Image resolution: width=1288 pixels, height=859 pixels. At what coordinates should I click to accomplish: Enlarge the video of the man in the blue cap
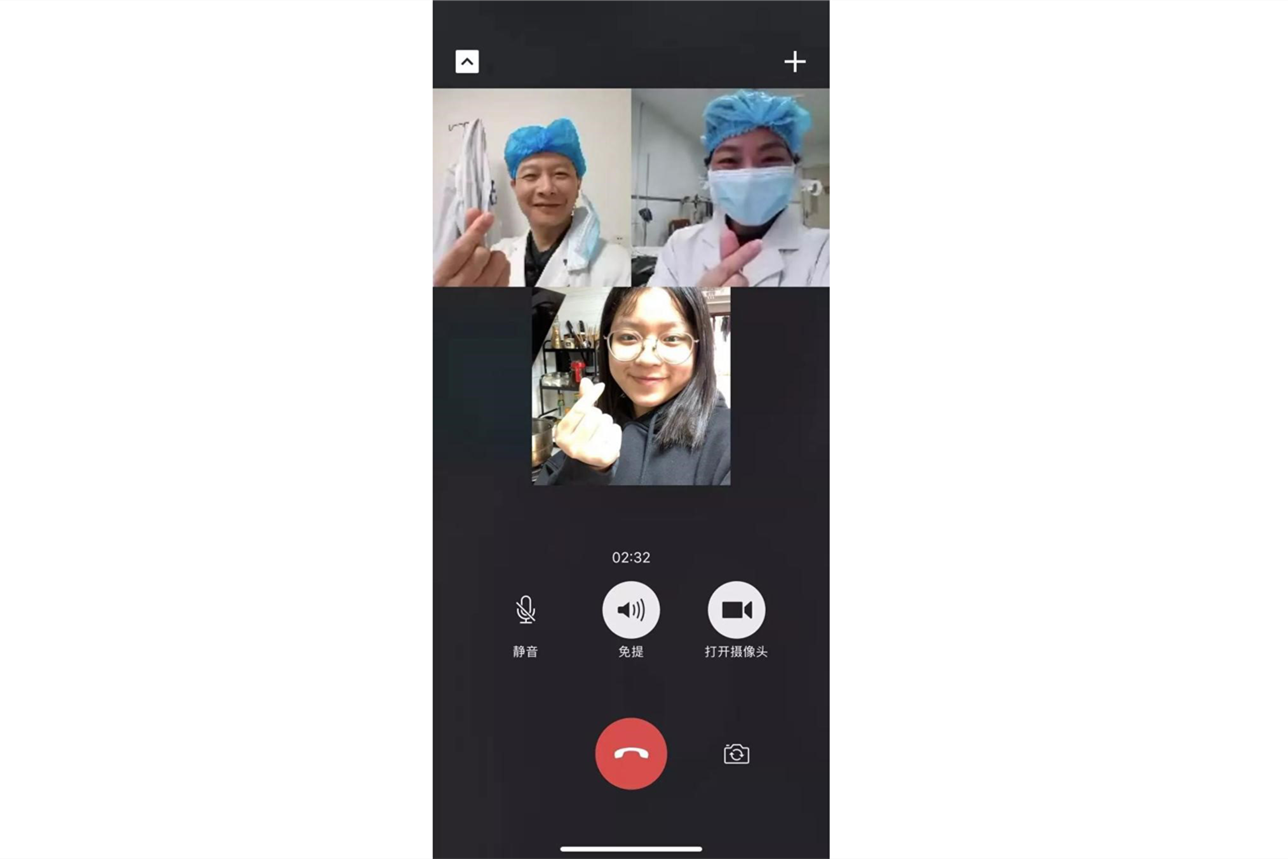click(x=532, y=188)
